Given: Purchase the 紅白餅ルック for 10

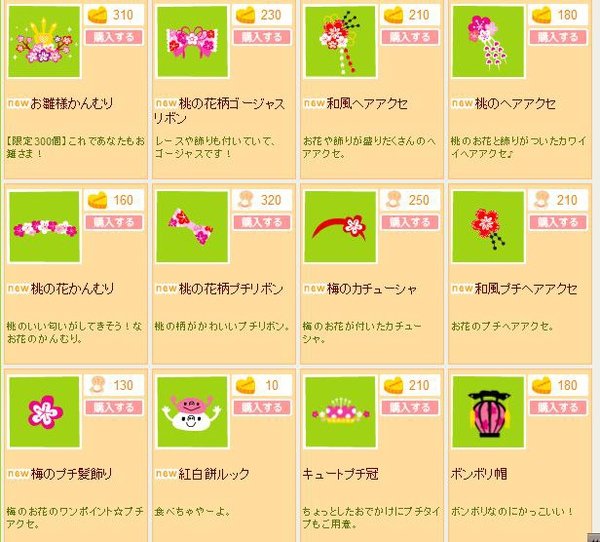Looking at the screenshot, I should (x=260, y=407).
